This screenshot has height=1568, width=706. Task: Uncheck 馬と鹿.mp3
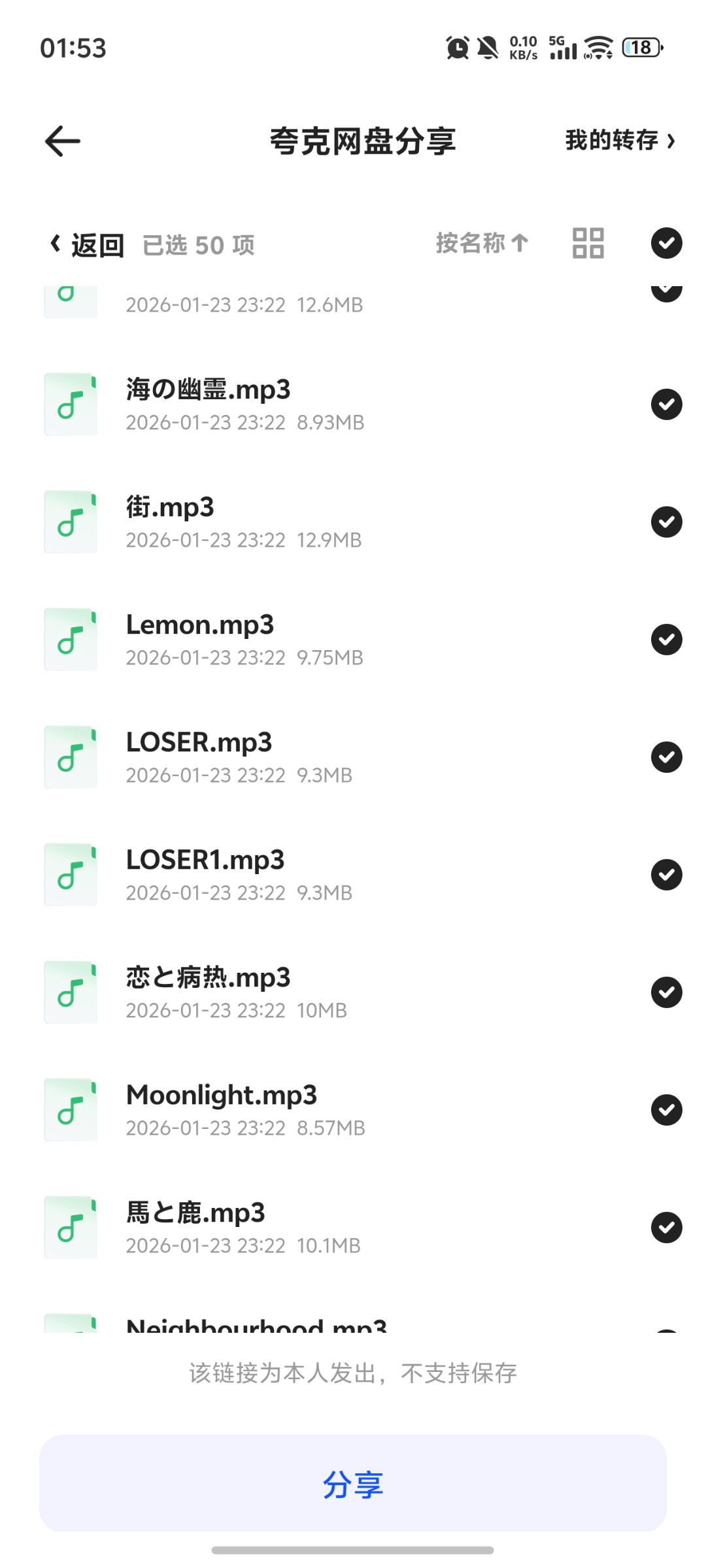pos(666,1228)
